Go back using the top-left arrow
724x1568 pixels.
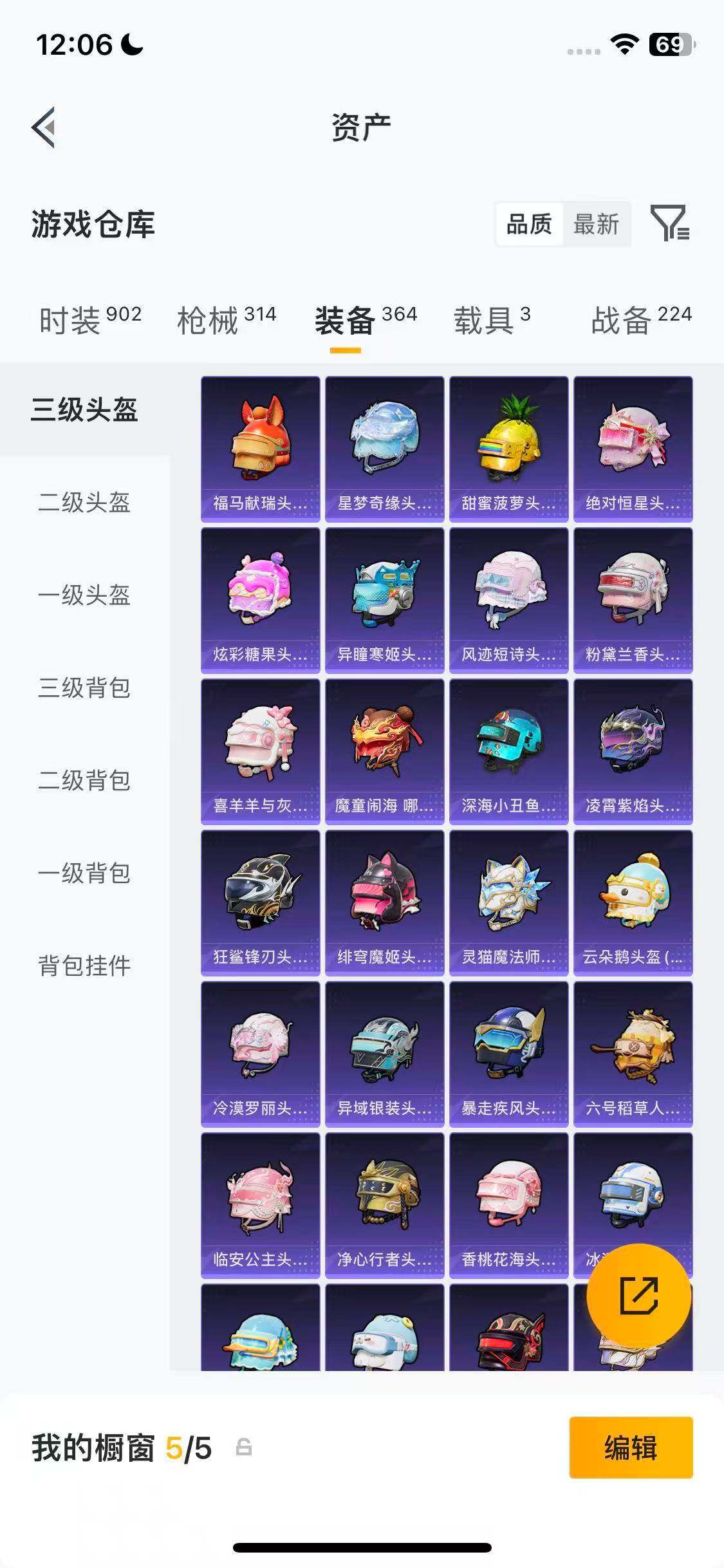click(x=44, y=127)
